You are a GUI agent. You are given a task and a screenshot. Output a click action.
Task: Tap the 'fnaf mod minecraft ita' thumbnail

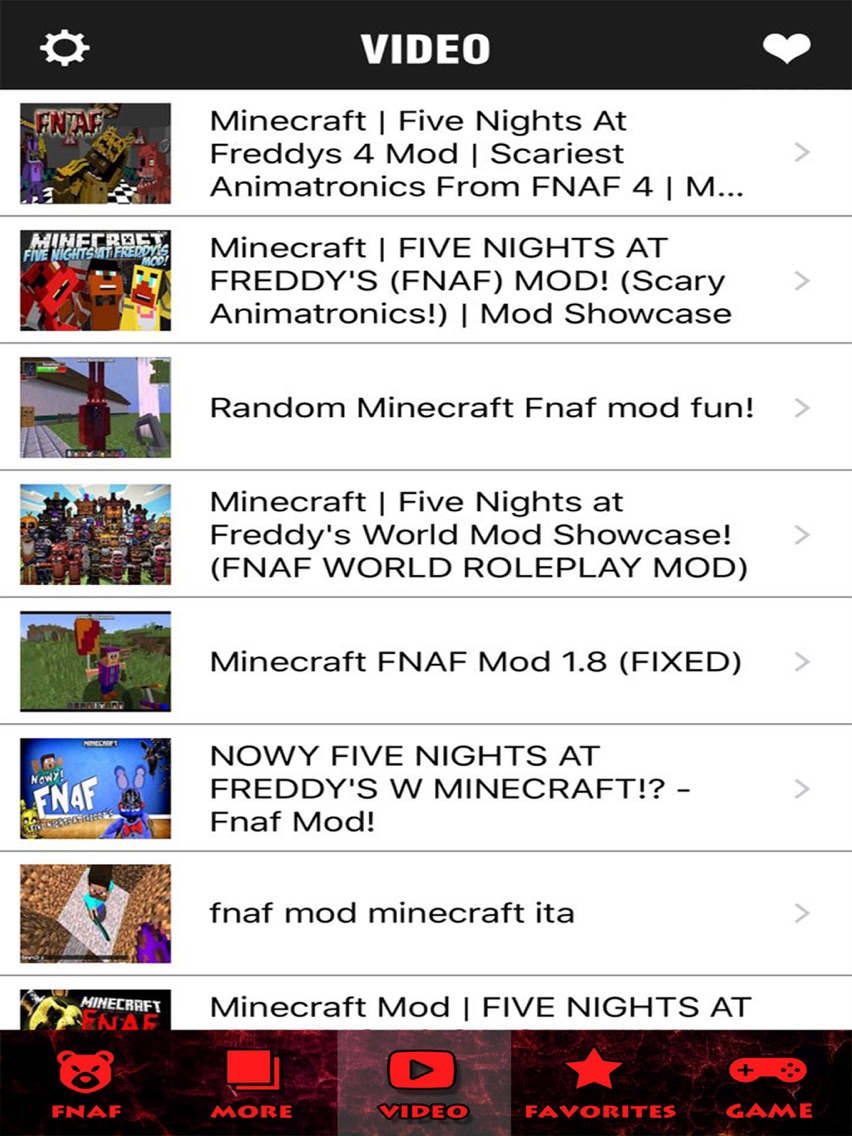coord(93,912)
